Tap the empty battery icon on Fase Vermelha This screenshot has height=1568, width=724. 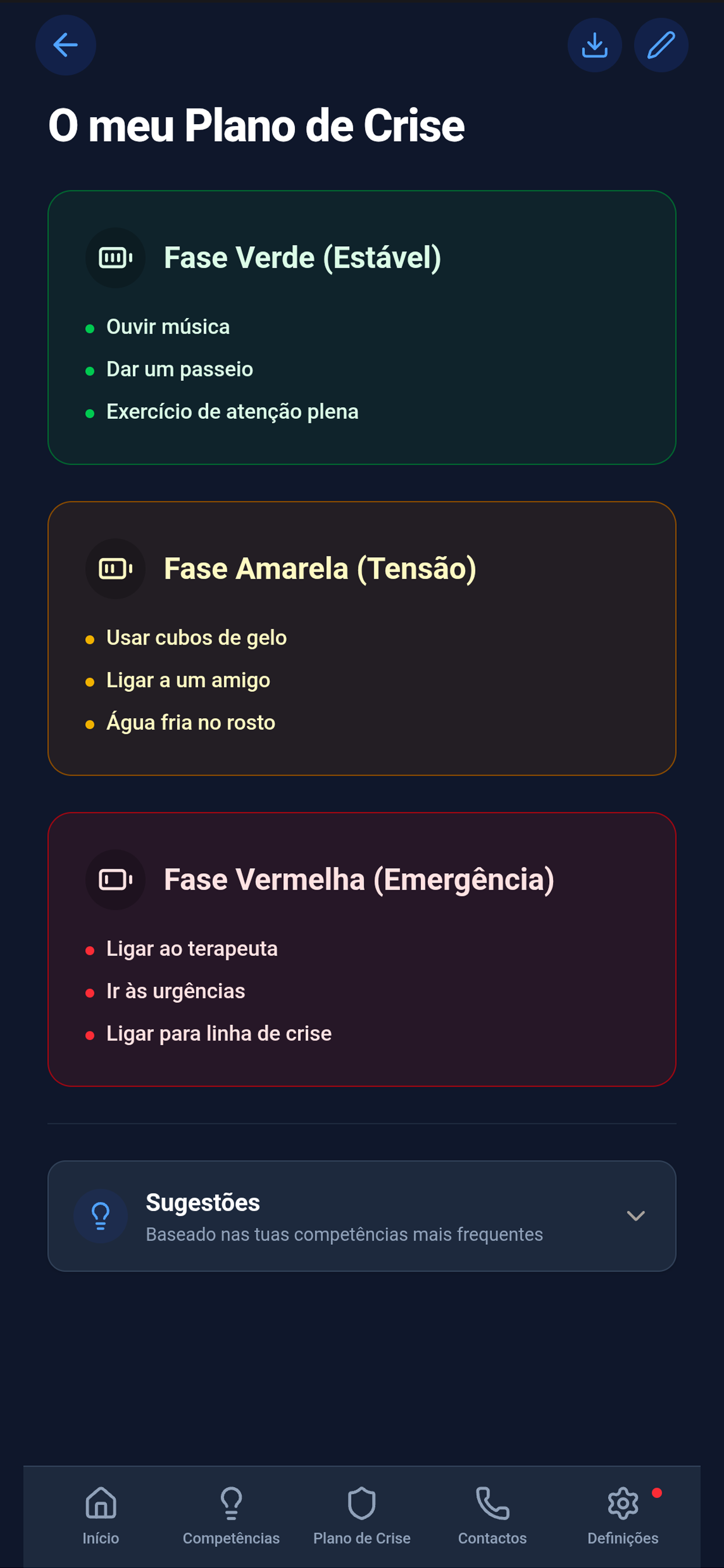(x=115, y=878)
